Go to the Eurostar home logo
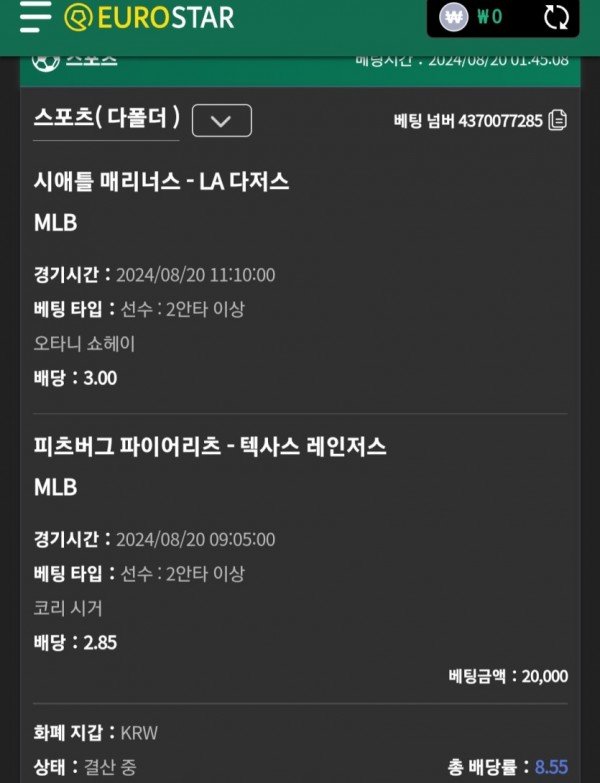The width and height of the screenshot is (600, 783). coord(149,17)
